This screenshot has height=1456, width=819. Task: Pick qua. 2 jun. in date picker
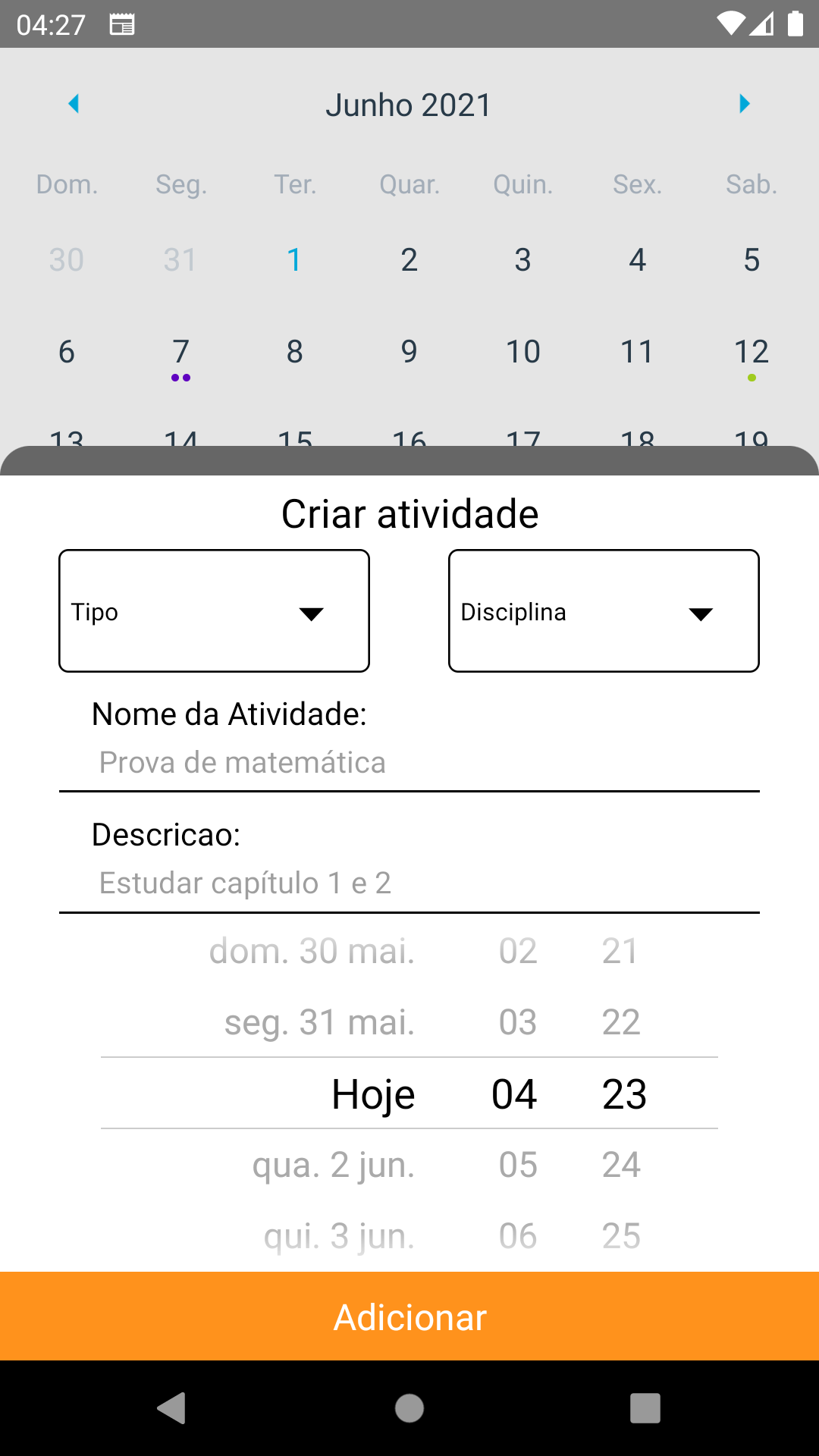tap(334, 1165)
